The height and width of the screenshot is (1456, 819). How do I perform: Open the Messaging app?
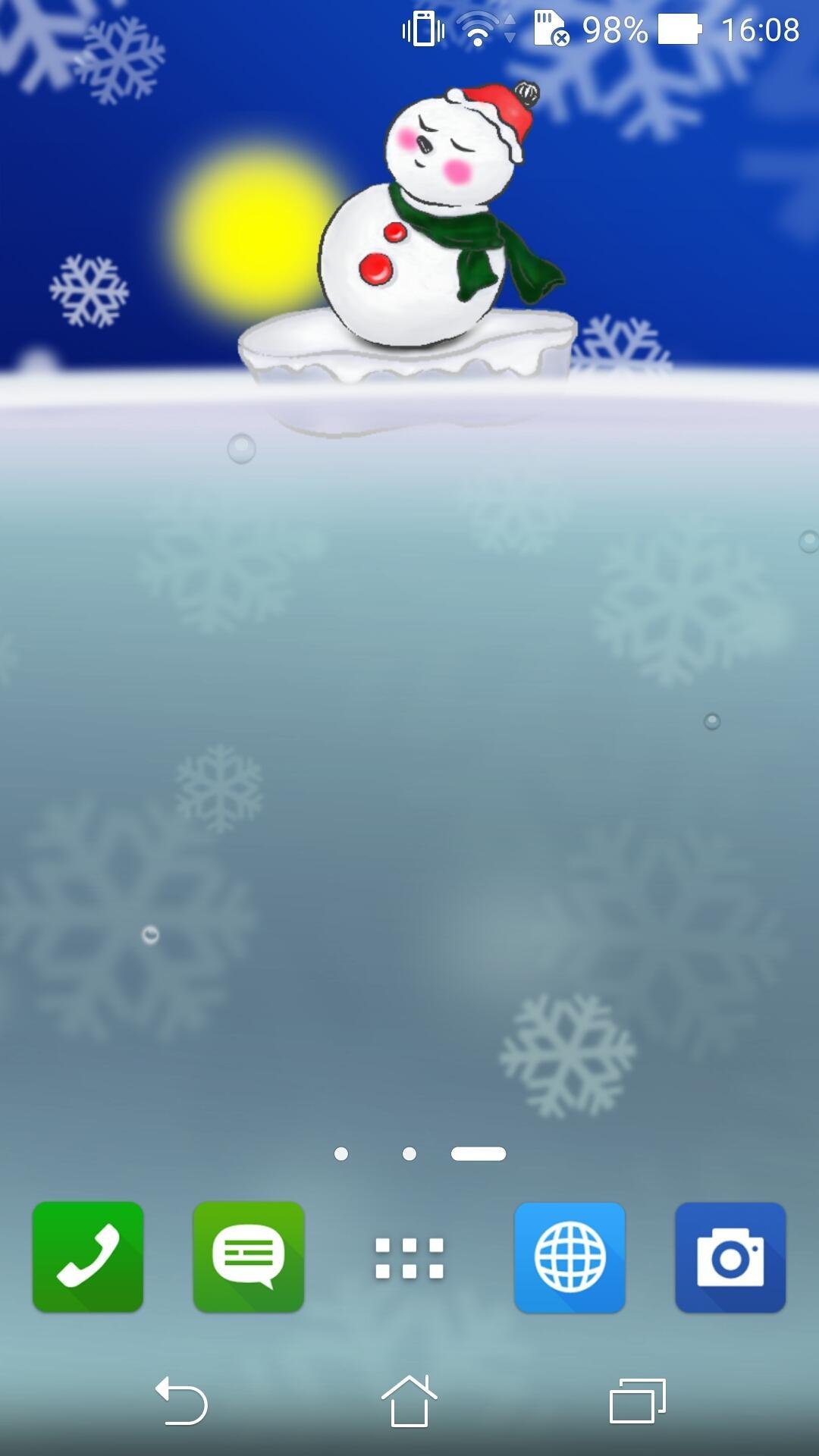(x=249, y=1257)
